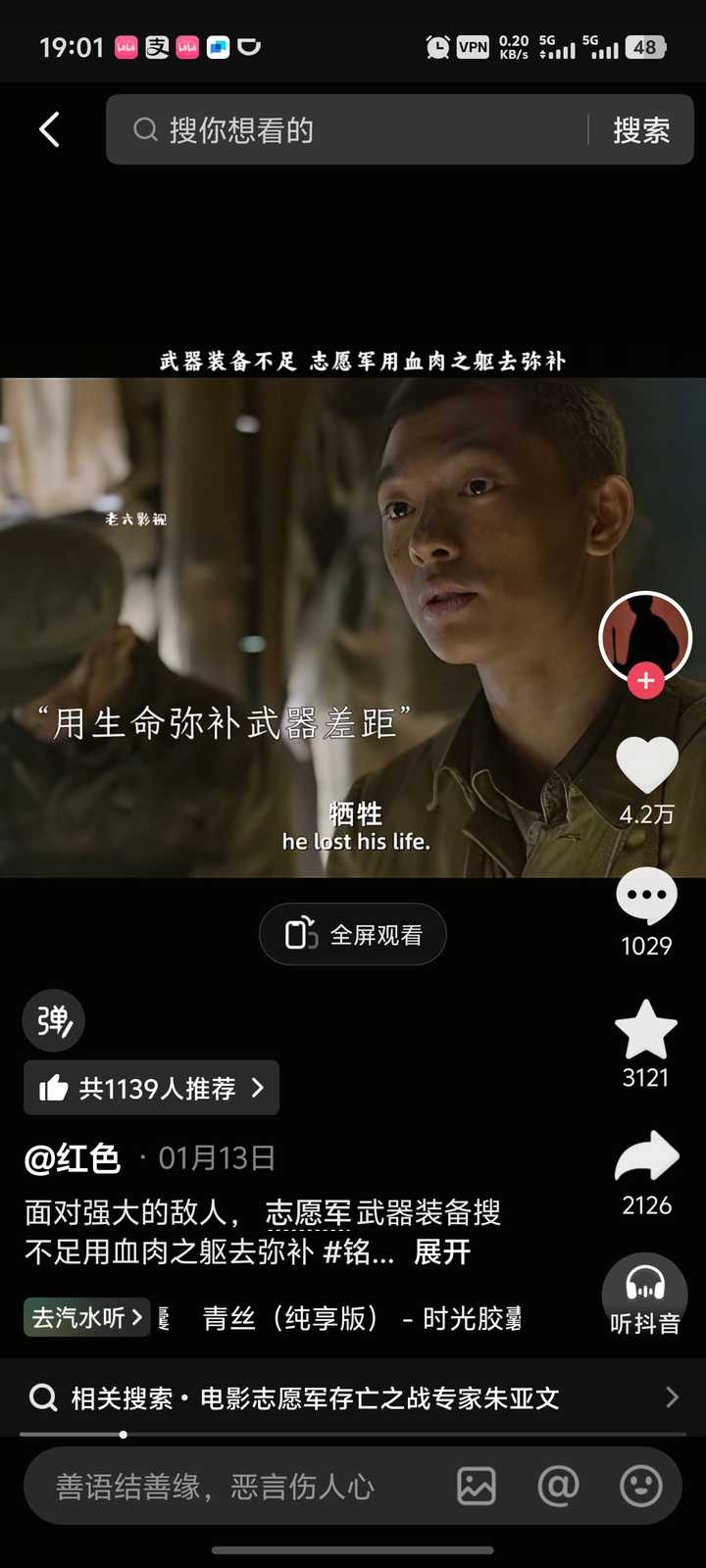This screenshot has width=706, height=1568.
Task: Expand the caption with 展开
Action: tap(442, 1251)
